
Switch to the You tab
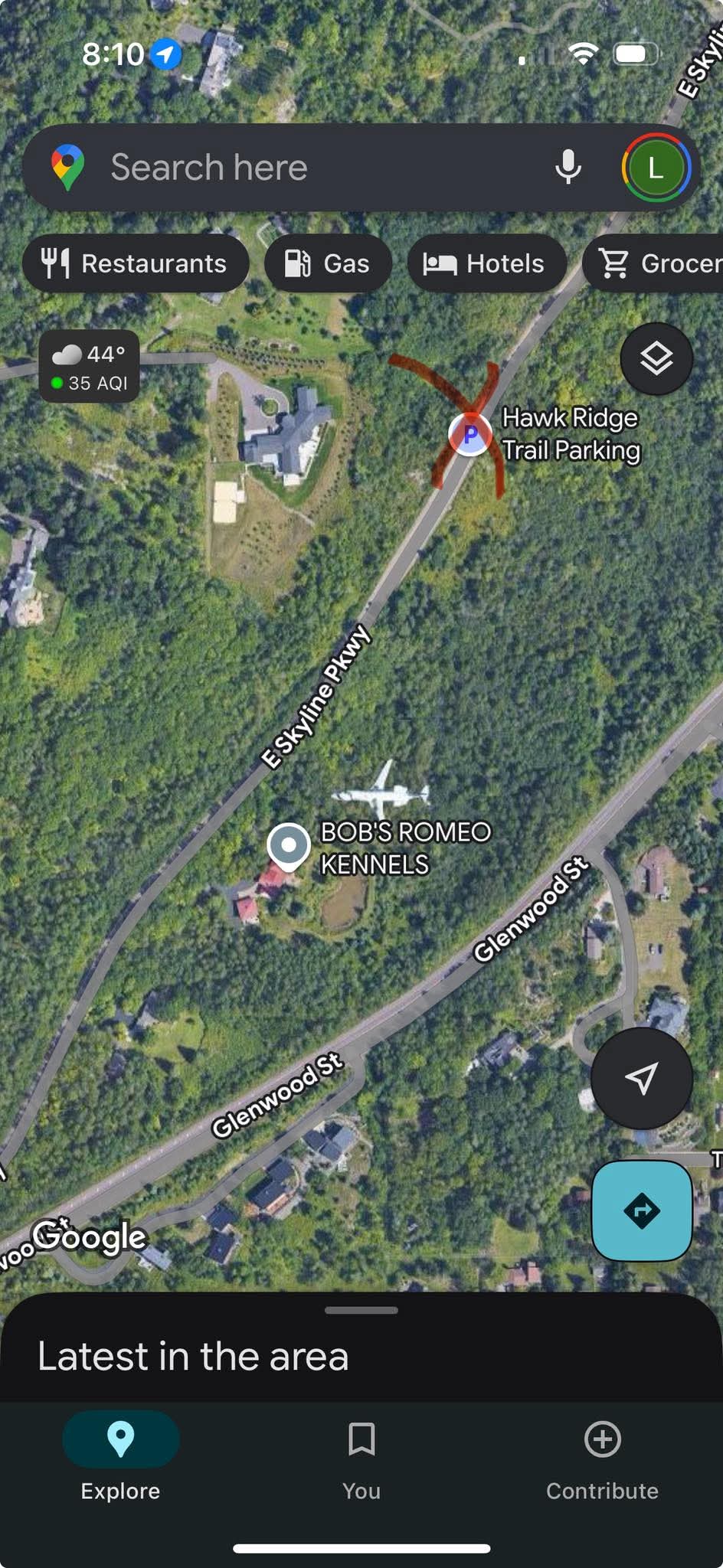[x=361, y=1456]
